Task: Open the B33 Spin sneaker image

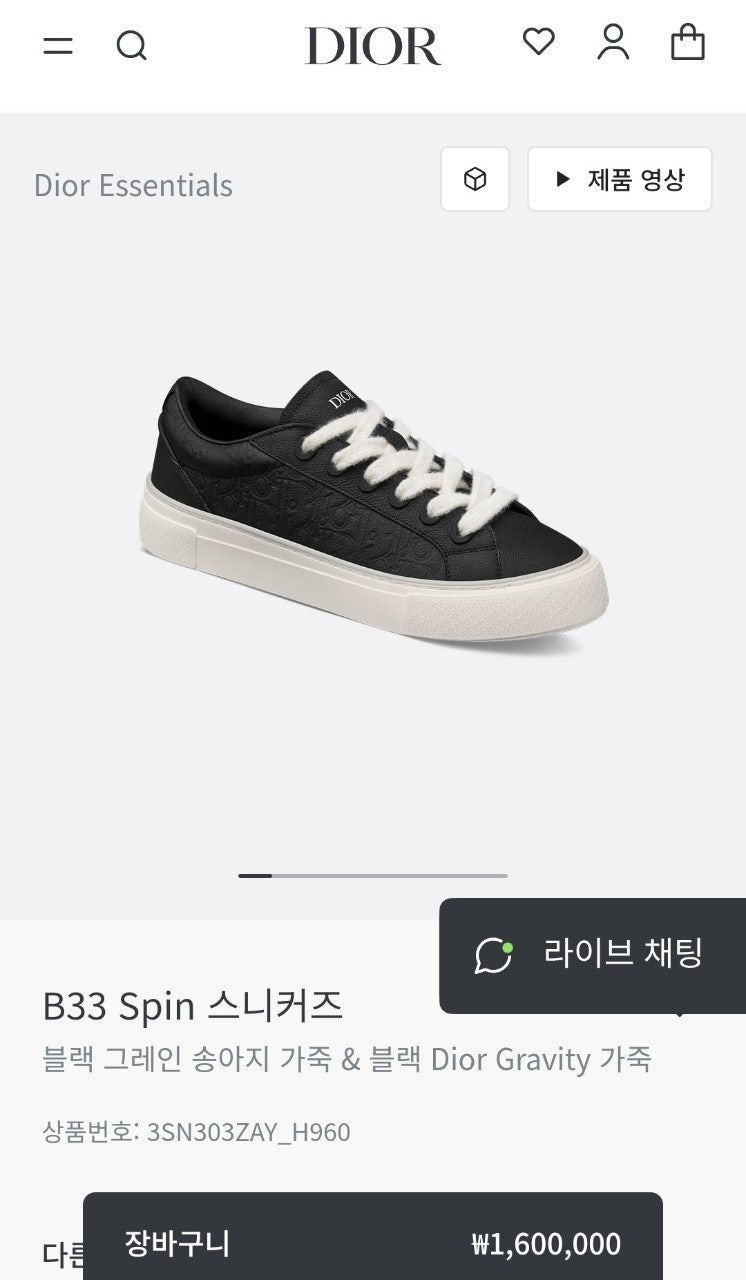Action: (372, 510)
